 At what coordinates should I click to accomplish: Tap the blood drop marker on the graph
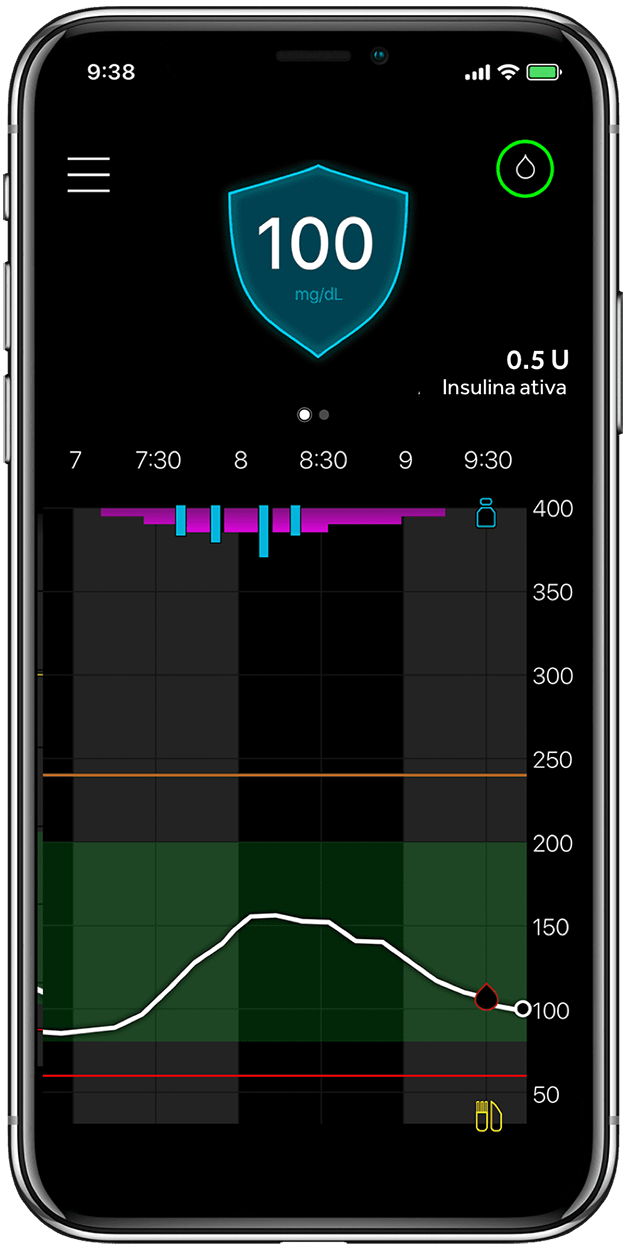[x=486, y=996]
